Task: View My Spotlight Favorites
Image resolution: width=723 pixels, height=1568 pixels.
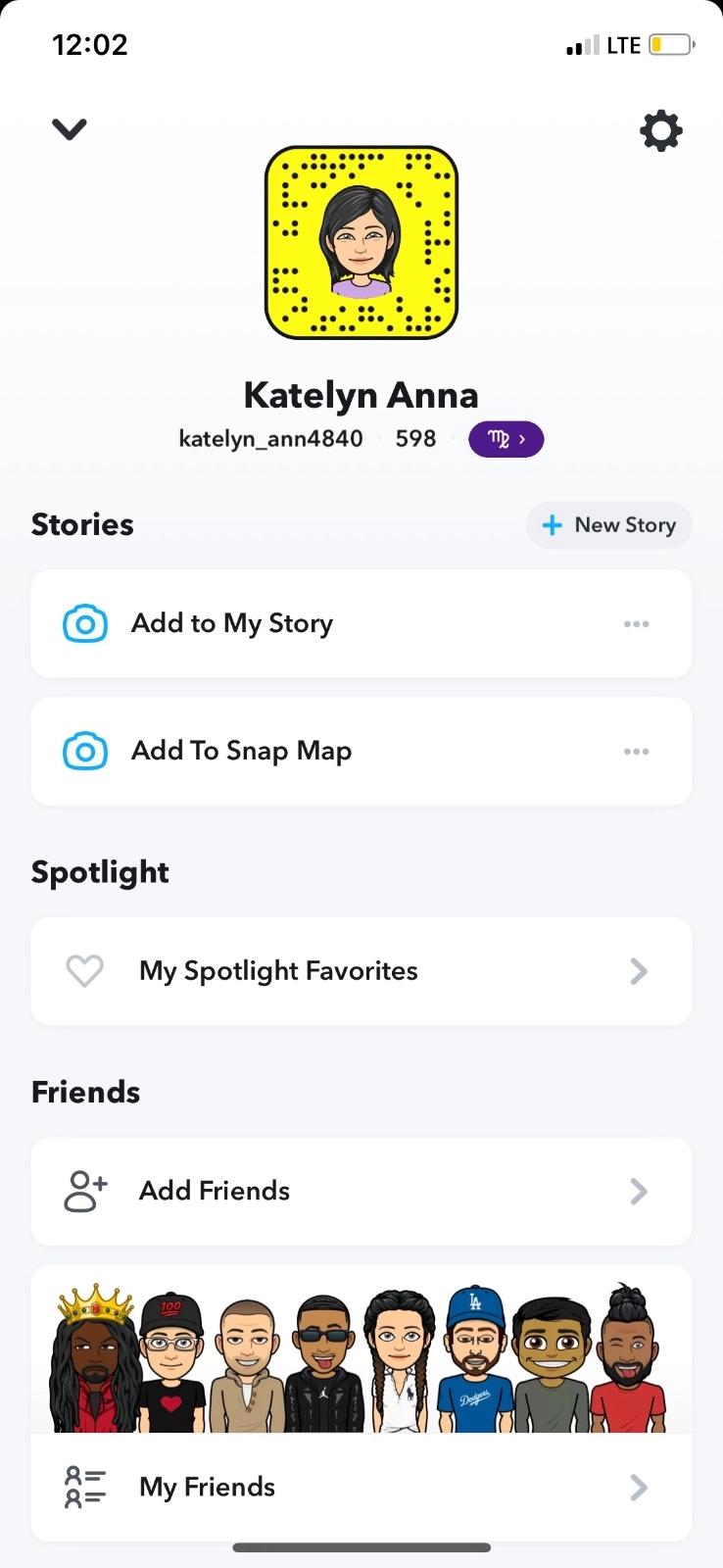Action: coord(361,971)
